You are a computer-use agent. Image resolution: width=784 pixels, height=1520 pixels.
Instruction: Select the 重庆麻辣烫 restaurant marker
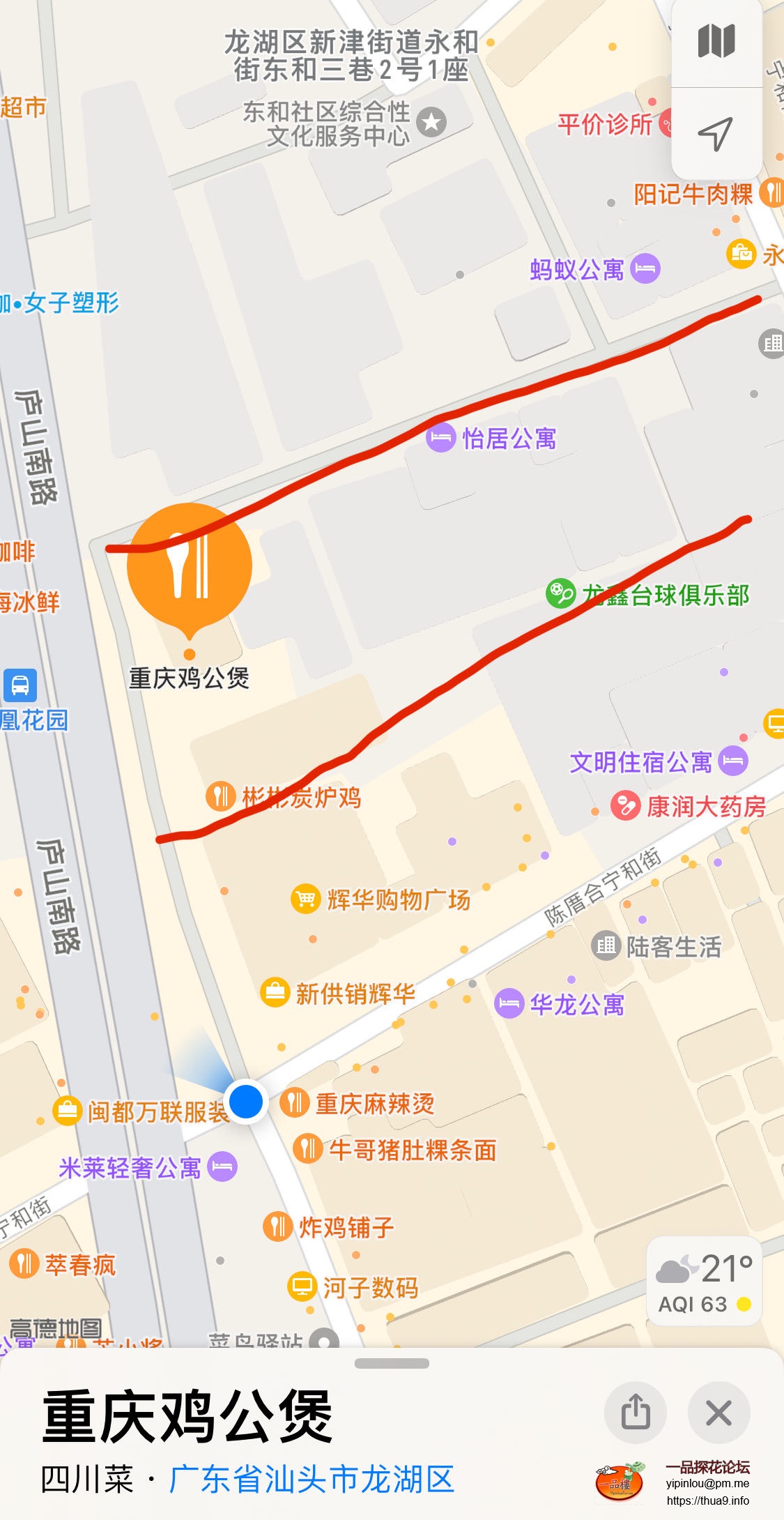[x=295, y=1102]
